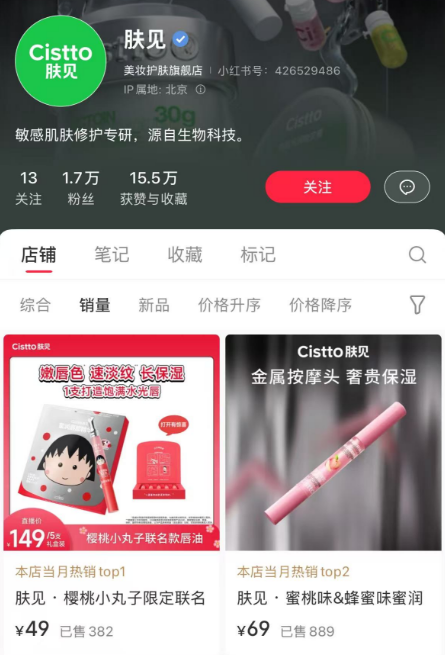Open the 1.7万 粉丝 followers list

81,188
